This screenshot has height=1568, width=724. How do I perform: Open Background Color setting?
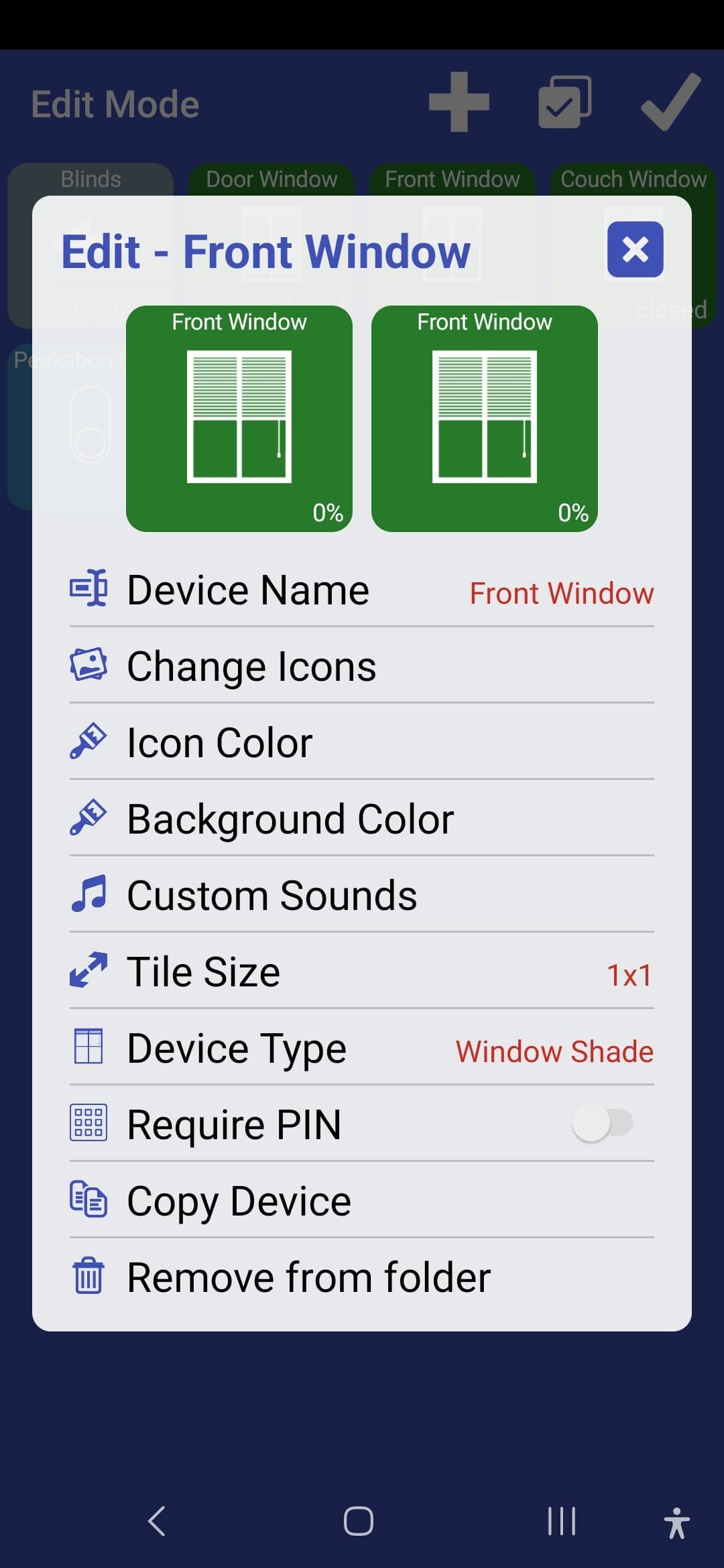click(361, 820)
